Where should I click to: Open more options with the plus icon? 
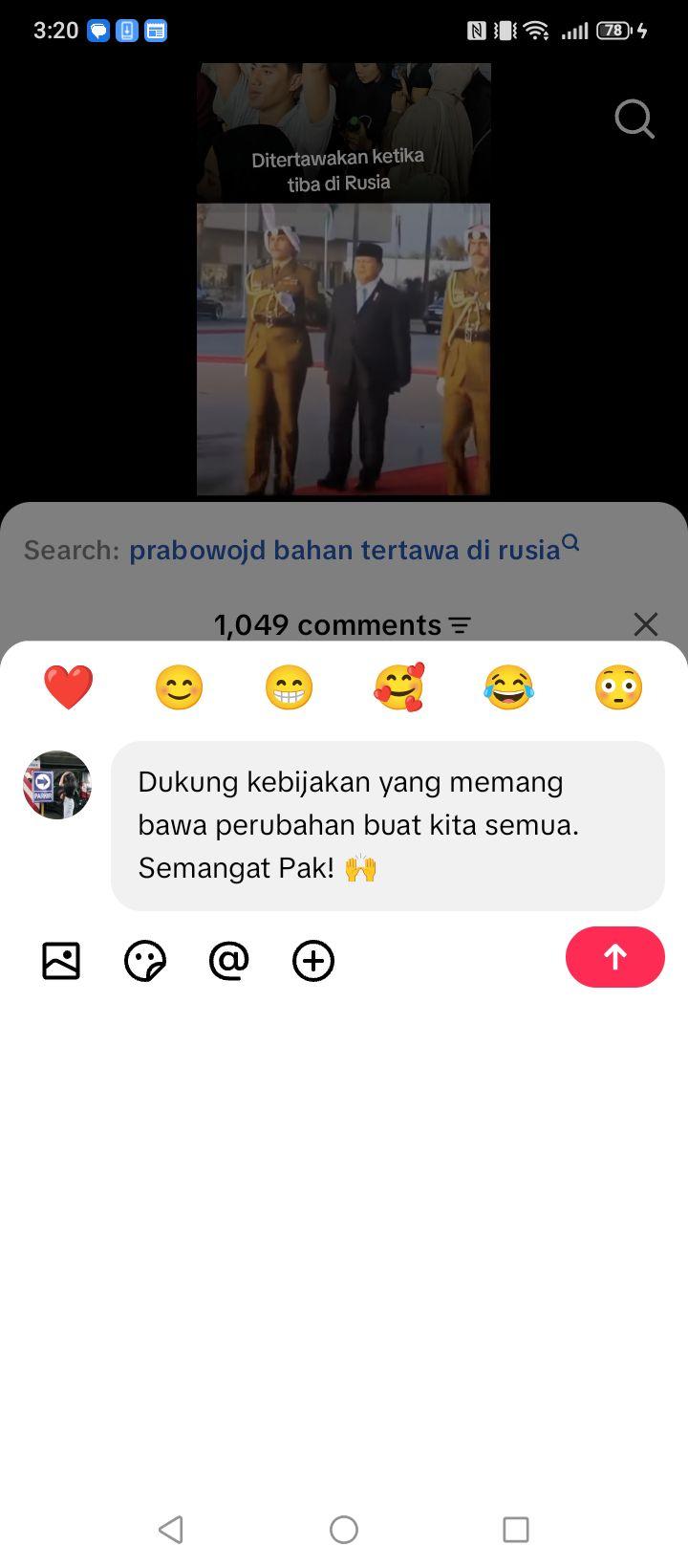click(x=313, y=961)
